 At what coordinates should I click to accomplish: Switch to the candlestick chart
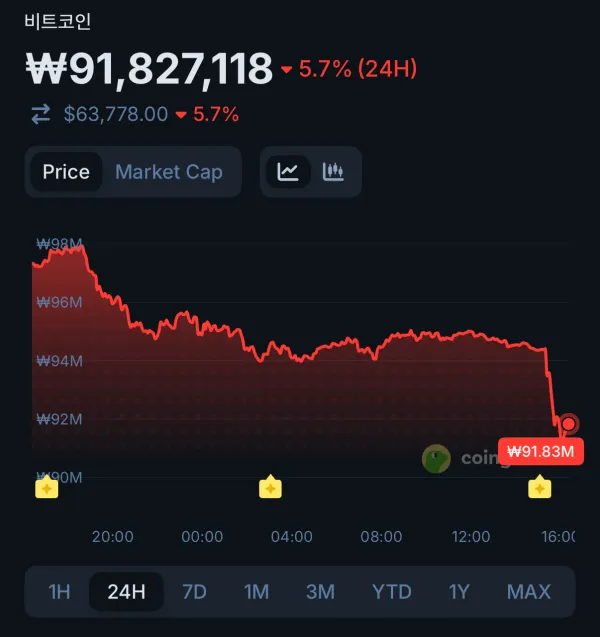(333, 172)
